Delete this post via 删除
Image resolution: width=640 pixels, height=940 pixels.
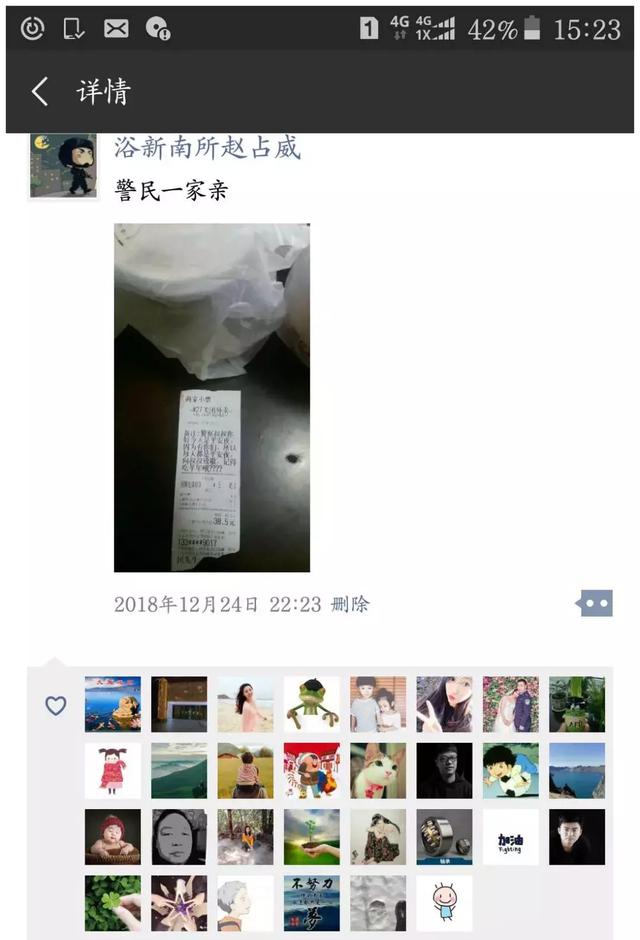coord(350,604)
